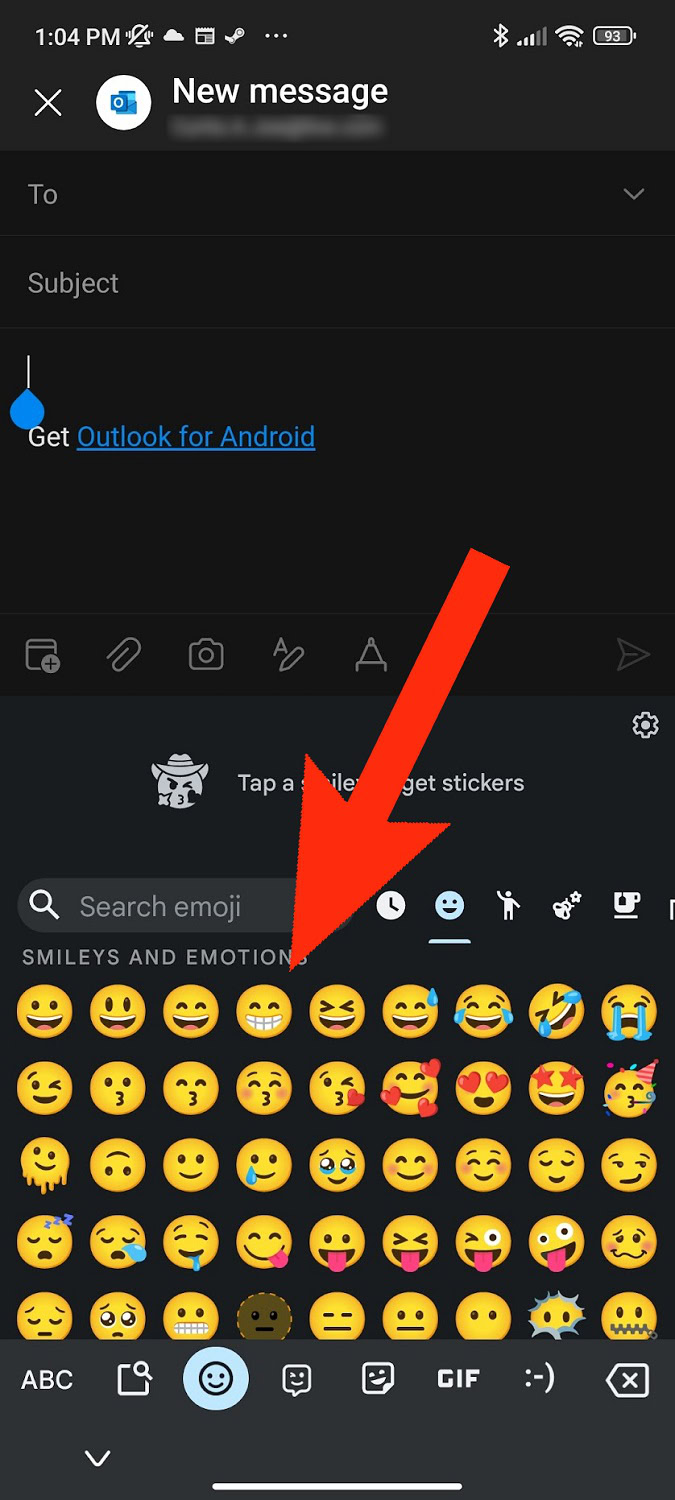Delete with the backspace key

pos(627,1380)
